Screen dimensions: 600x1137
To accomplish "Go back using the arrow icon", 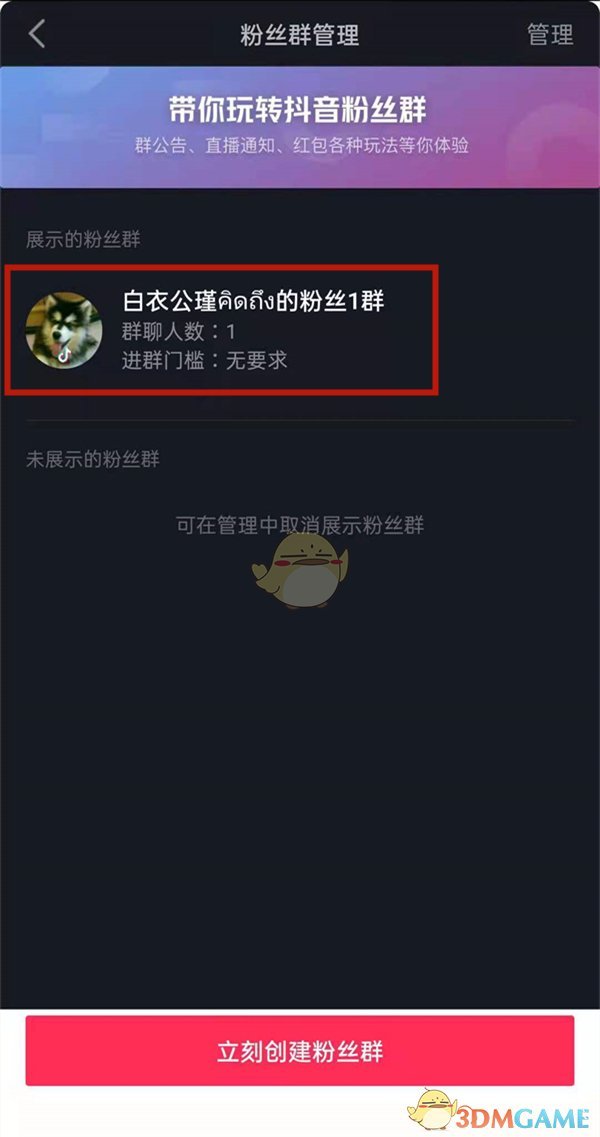I will pos(38,34).
